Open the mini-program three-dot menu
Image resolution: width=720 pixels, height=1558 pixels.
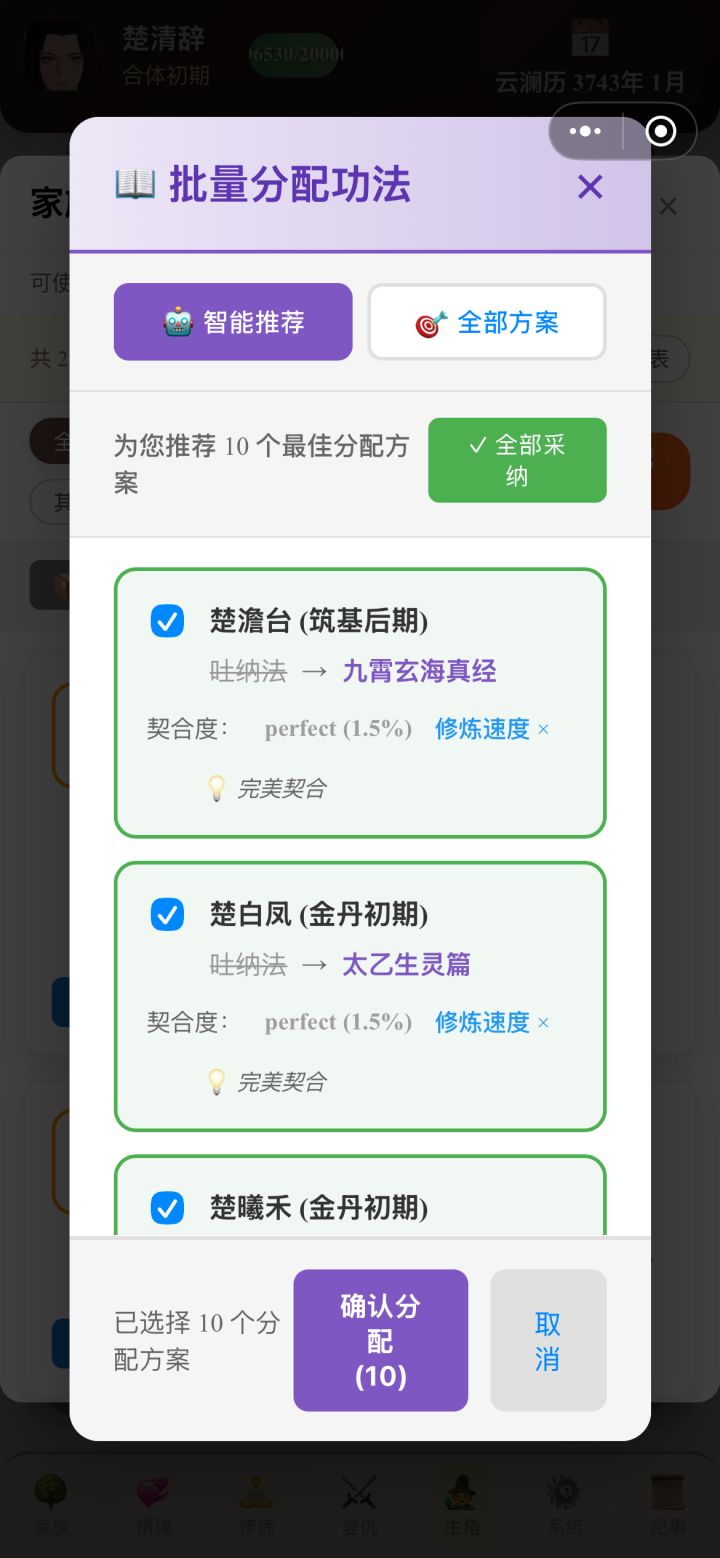tap(585, 131)
